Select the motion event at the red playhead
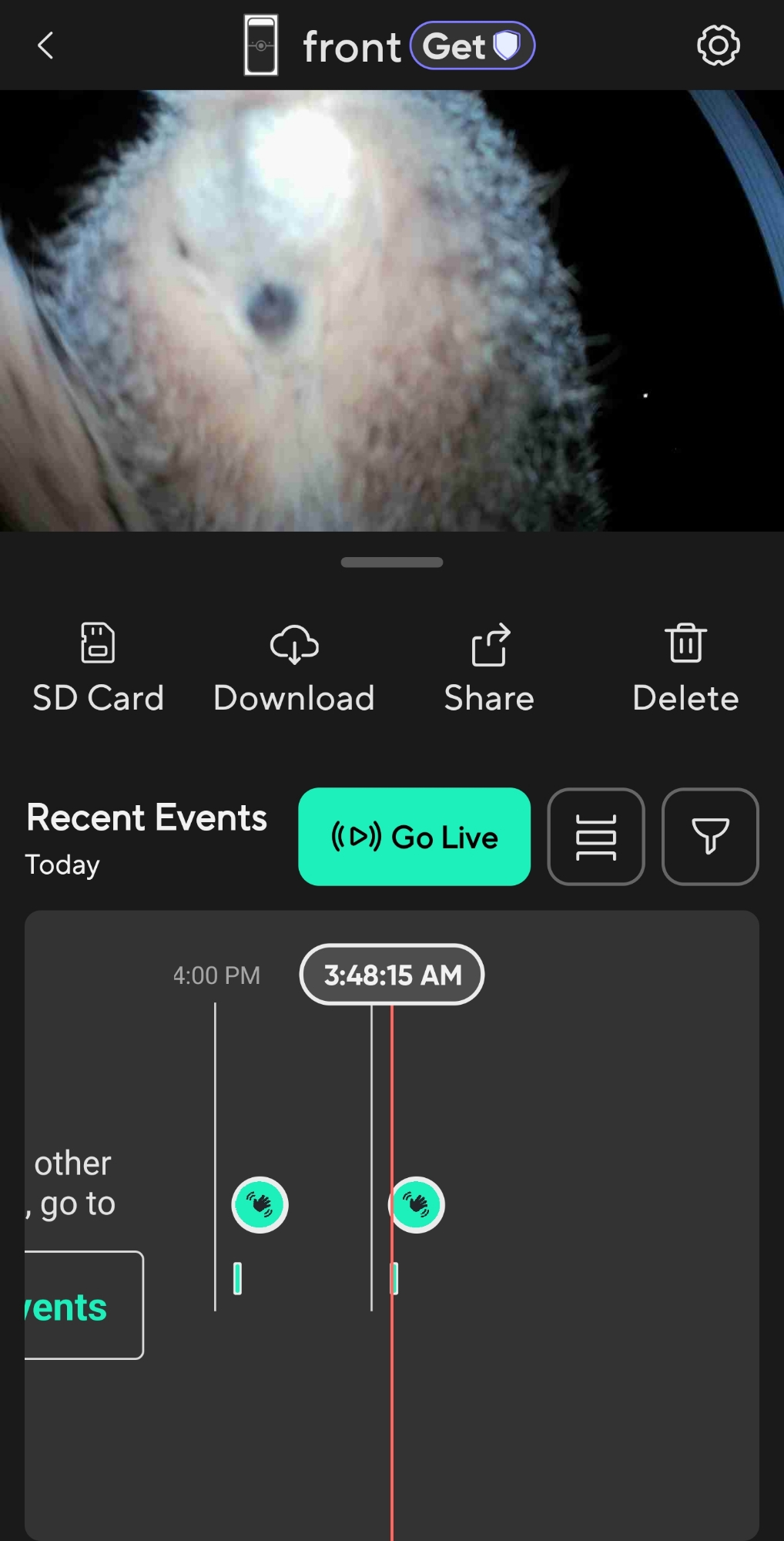Image resolution: width=784 pixels, height=1541 pixels. [417, 1205]
